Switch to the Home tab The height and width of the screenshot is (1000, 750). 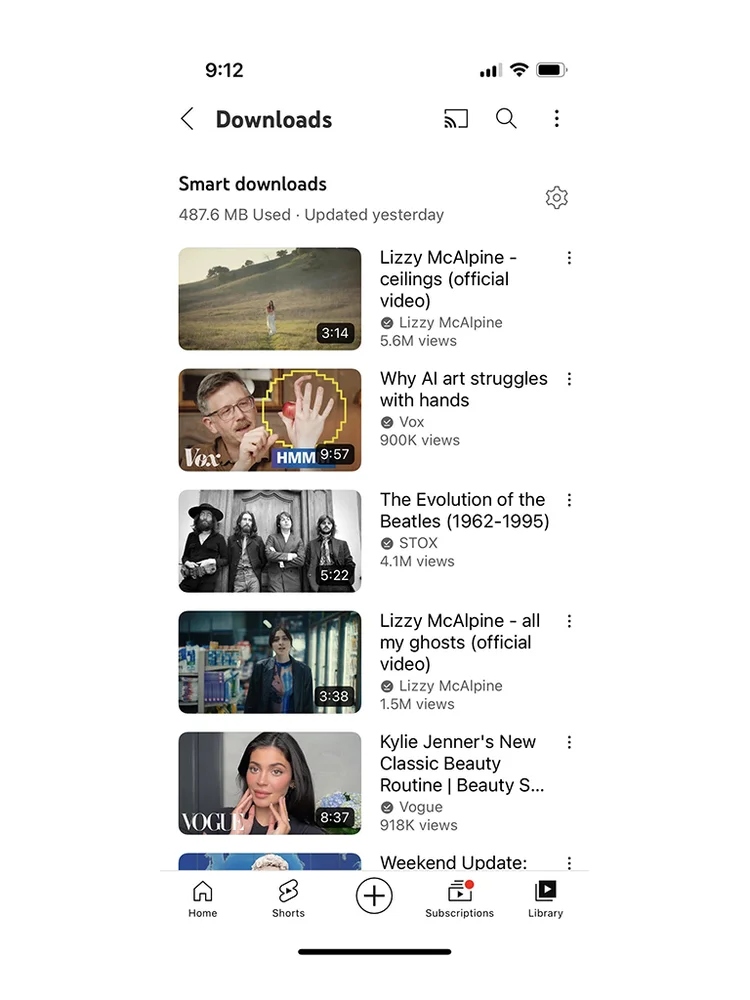[x=203, y=898]
